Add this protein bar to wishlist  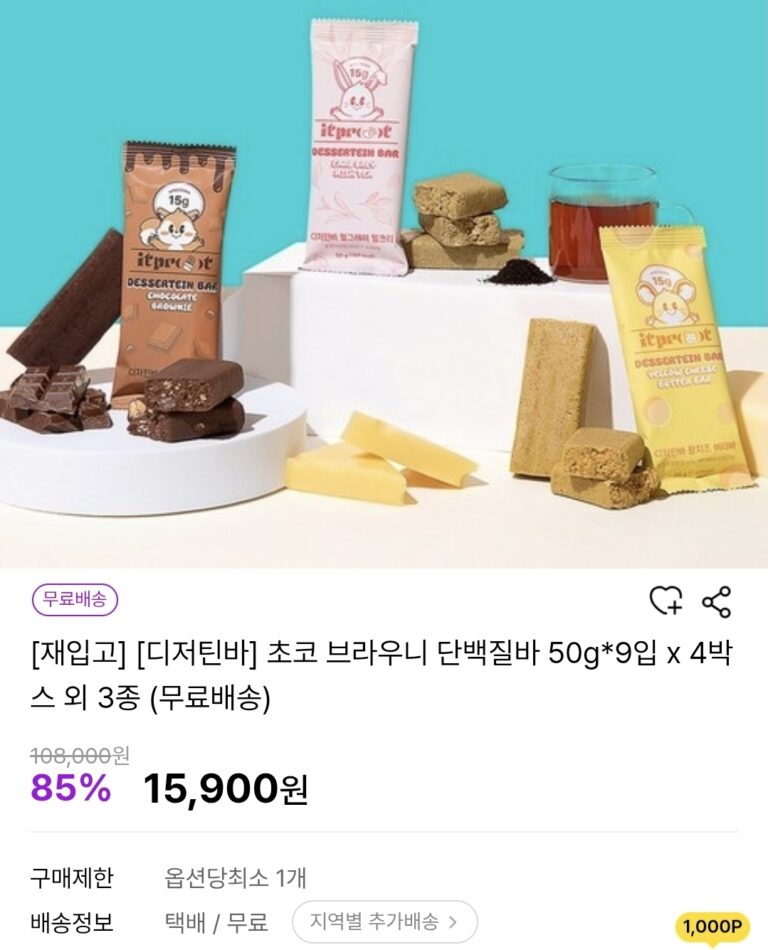[x=665, y=601]
